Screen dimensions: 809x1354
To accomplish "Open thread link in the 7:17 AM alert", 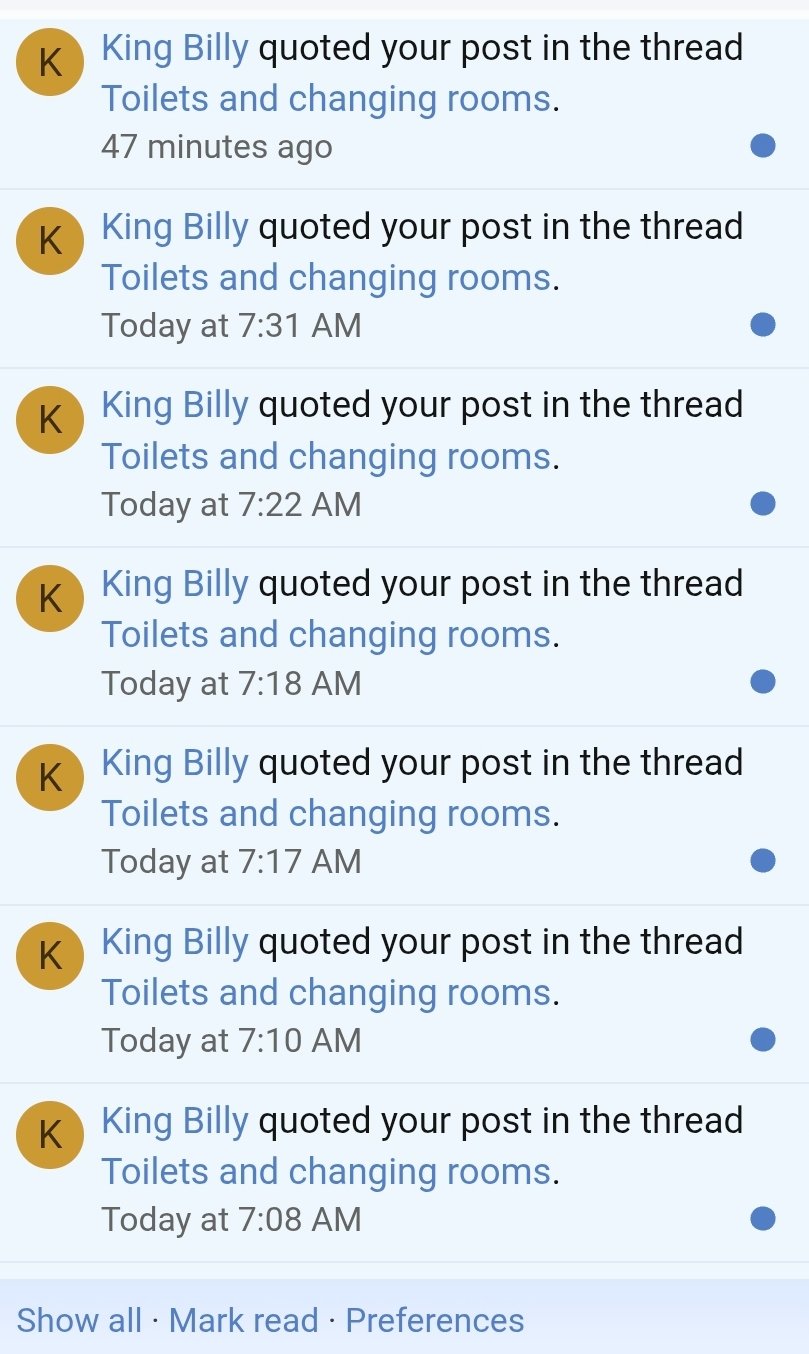I will [x=326, y=814].
